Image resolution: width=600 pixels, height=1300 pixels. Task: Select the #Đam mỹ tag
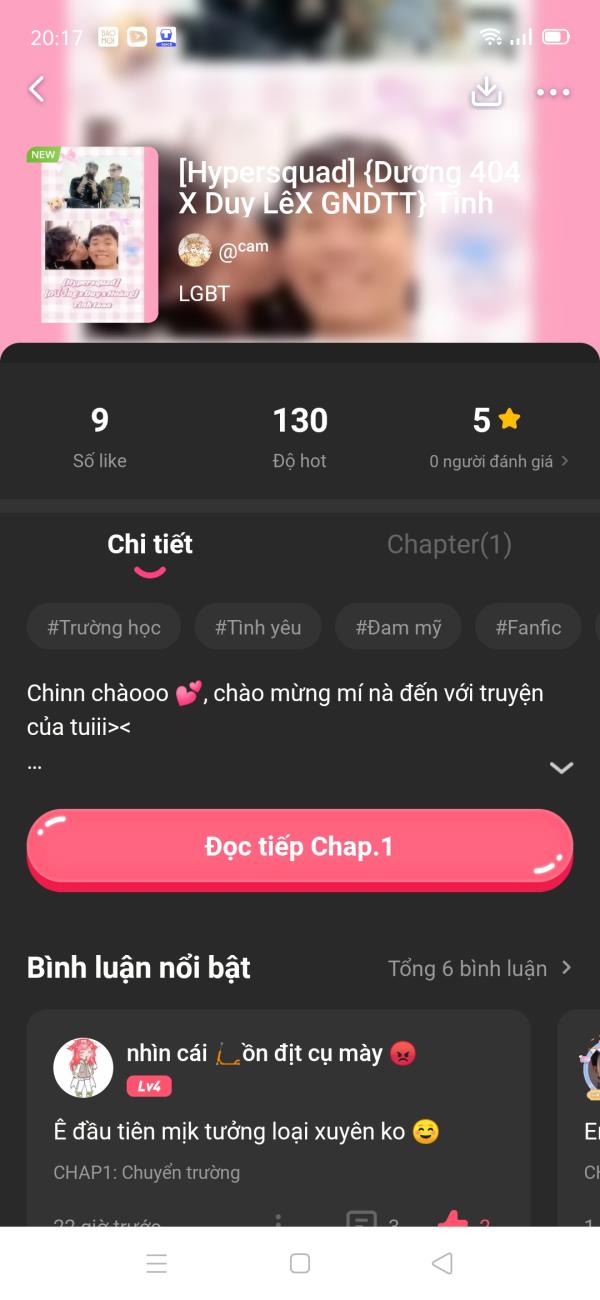pyautogui.click(x=398, y=627)
